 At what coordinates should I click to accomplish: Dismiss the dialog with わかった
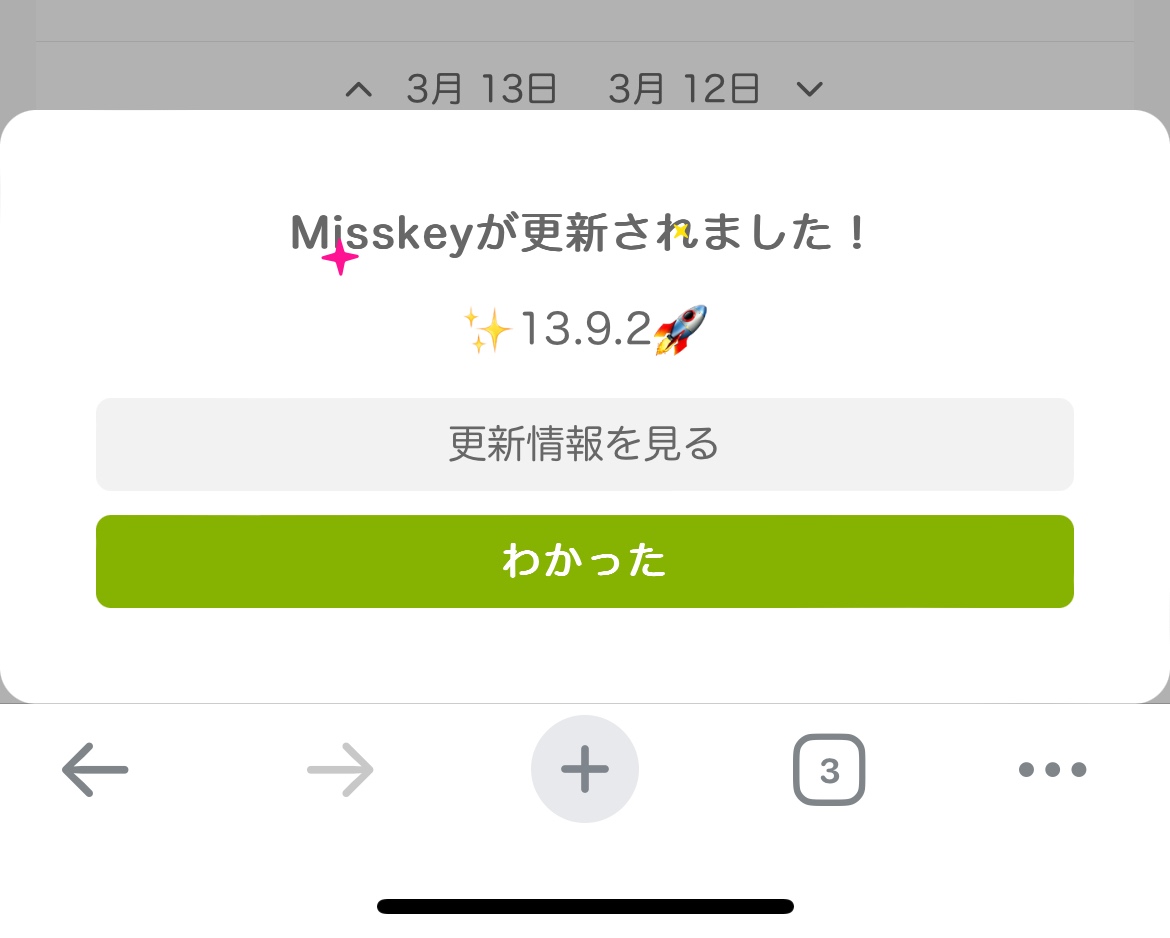(584, 561)
